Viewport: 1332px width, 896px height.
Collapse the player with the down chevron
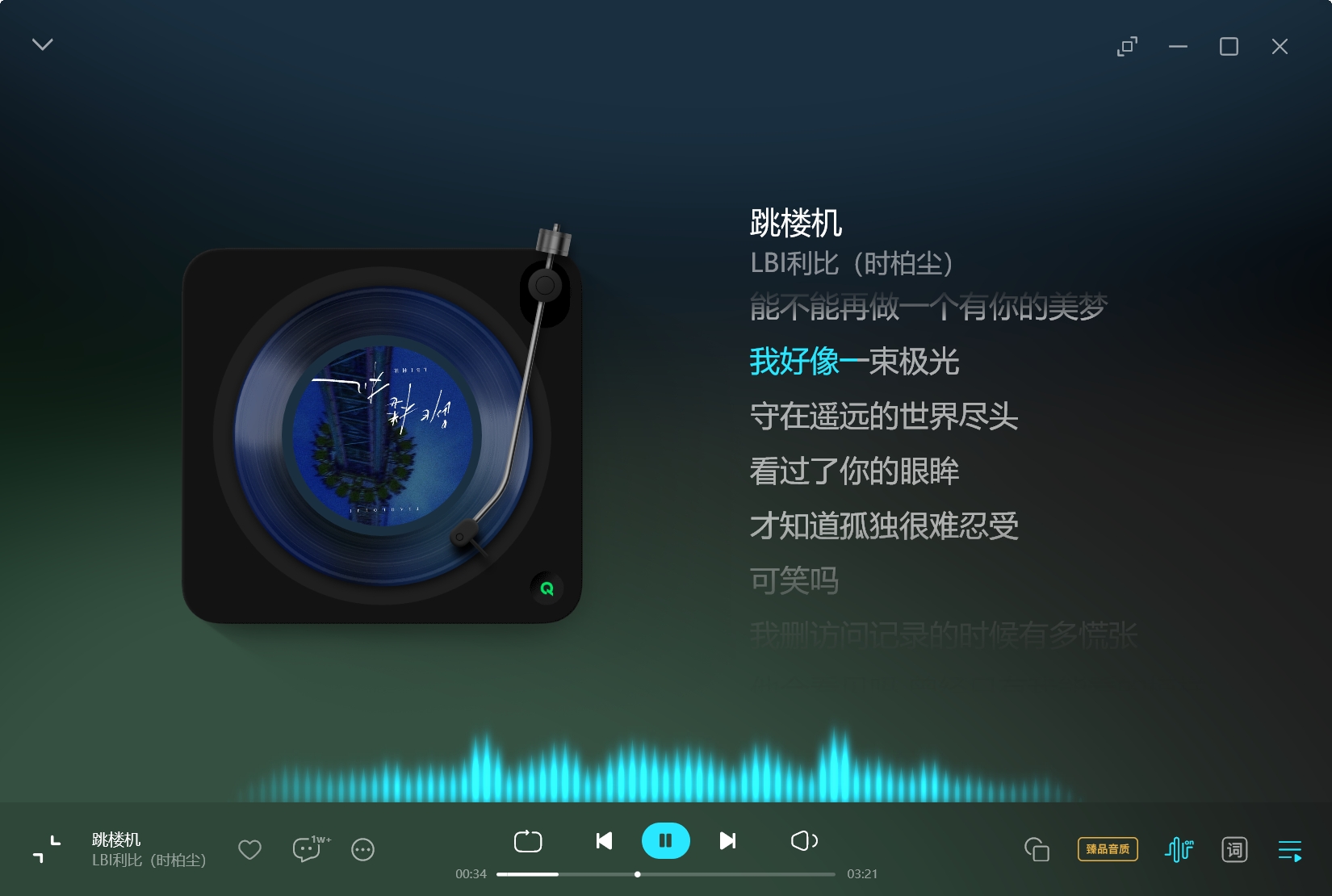[x=43, y=44]
